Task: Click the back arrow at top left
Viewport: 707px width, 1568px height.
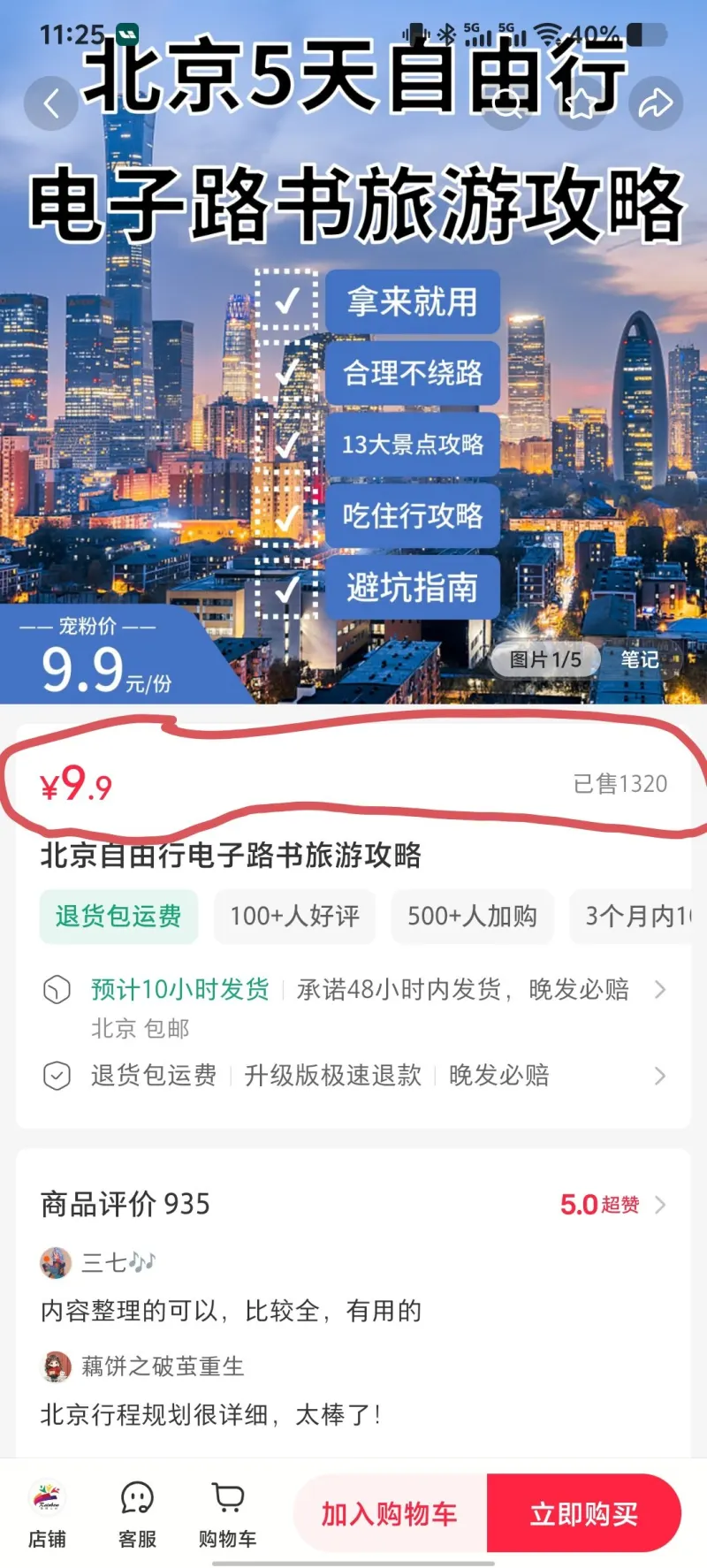Action: (50, 103)
